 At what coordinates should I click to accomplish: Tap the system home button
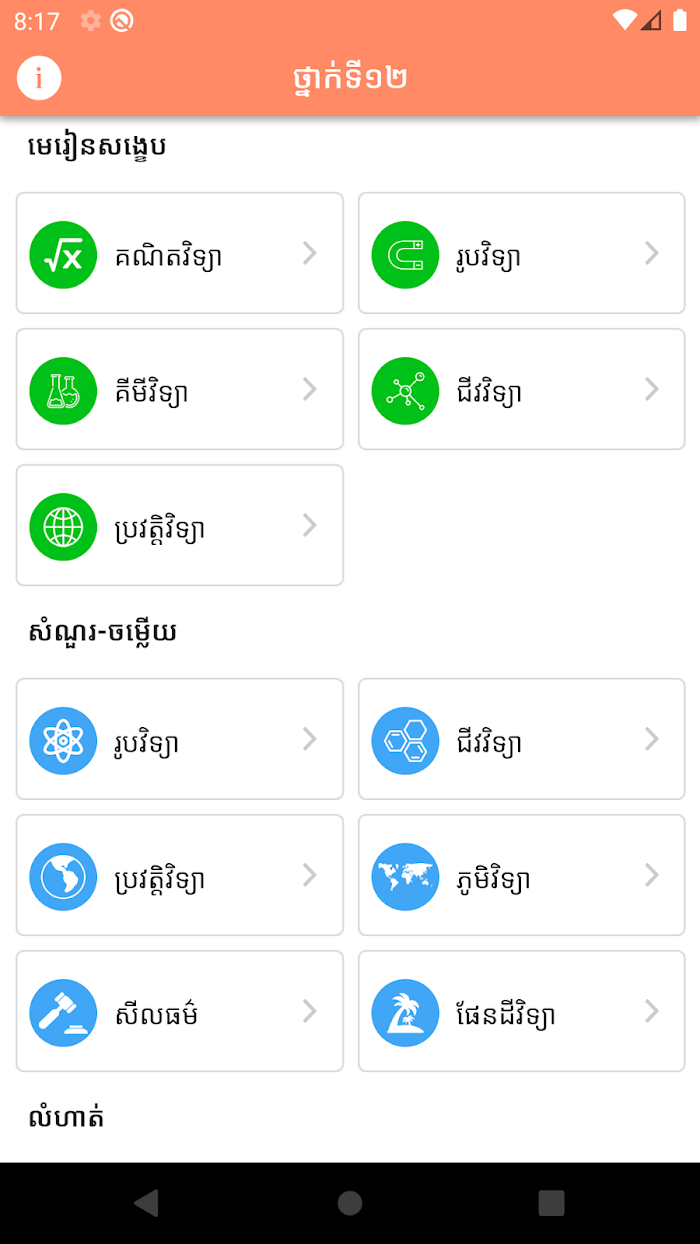pyautogui.click(x=350, y=1202)
